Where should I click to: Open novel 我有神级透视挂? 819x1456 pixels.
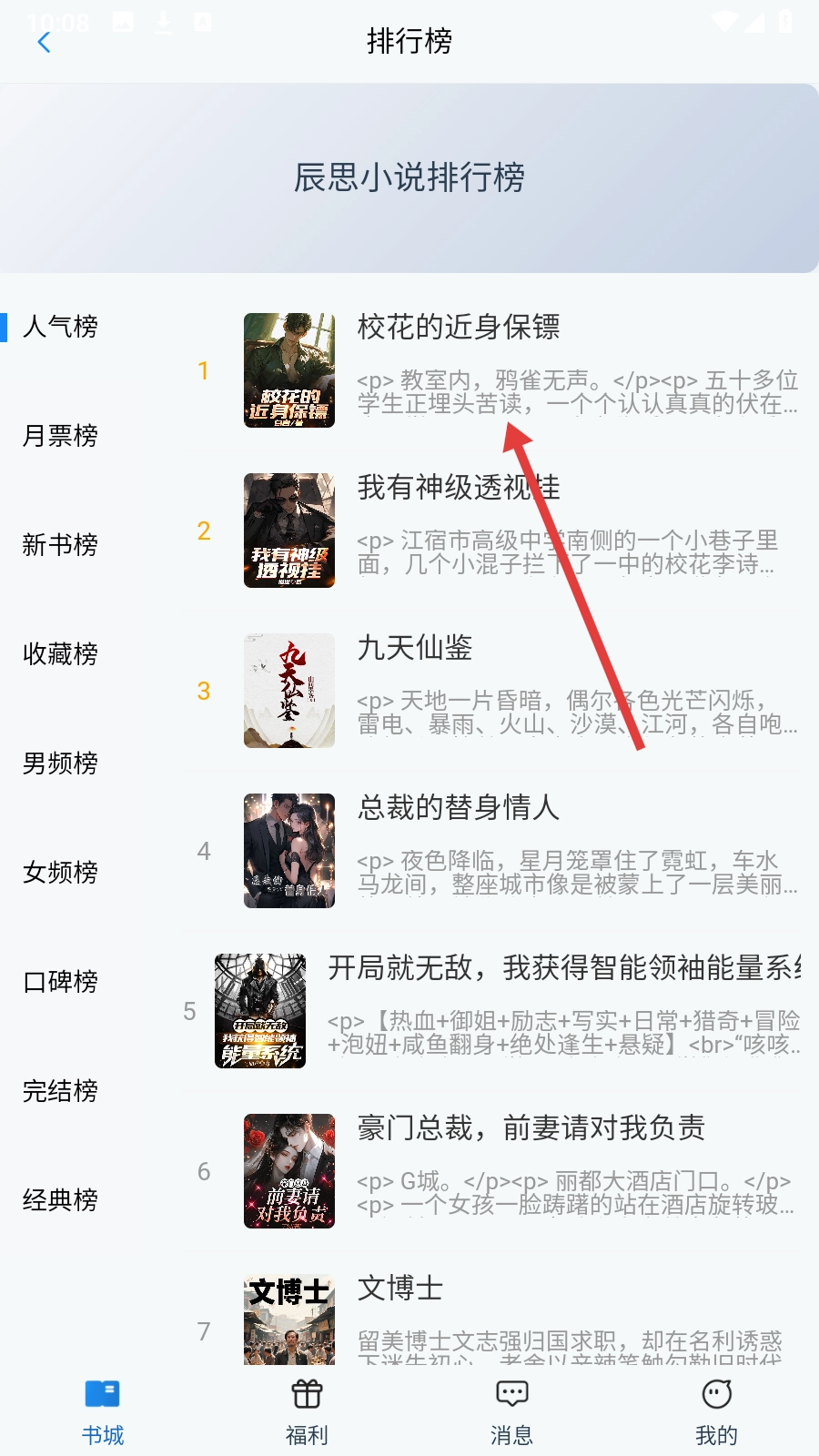click(459, 488)
